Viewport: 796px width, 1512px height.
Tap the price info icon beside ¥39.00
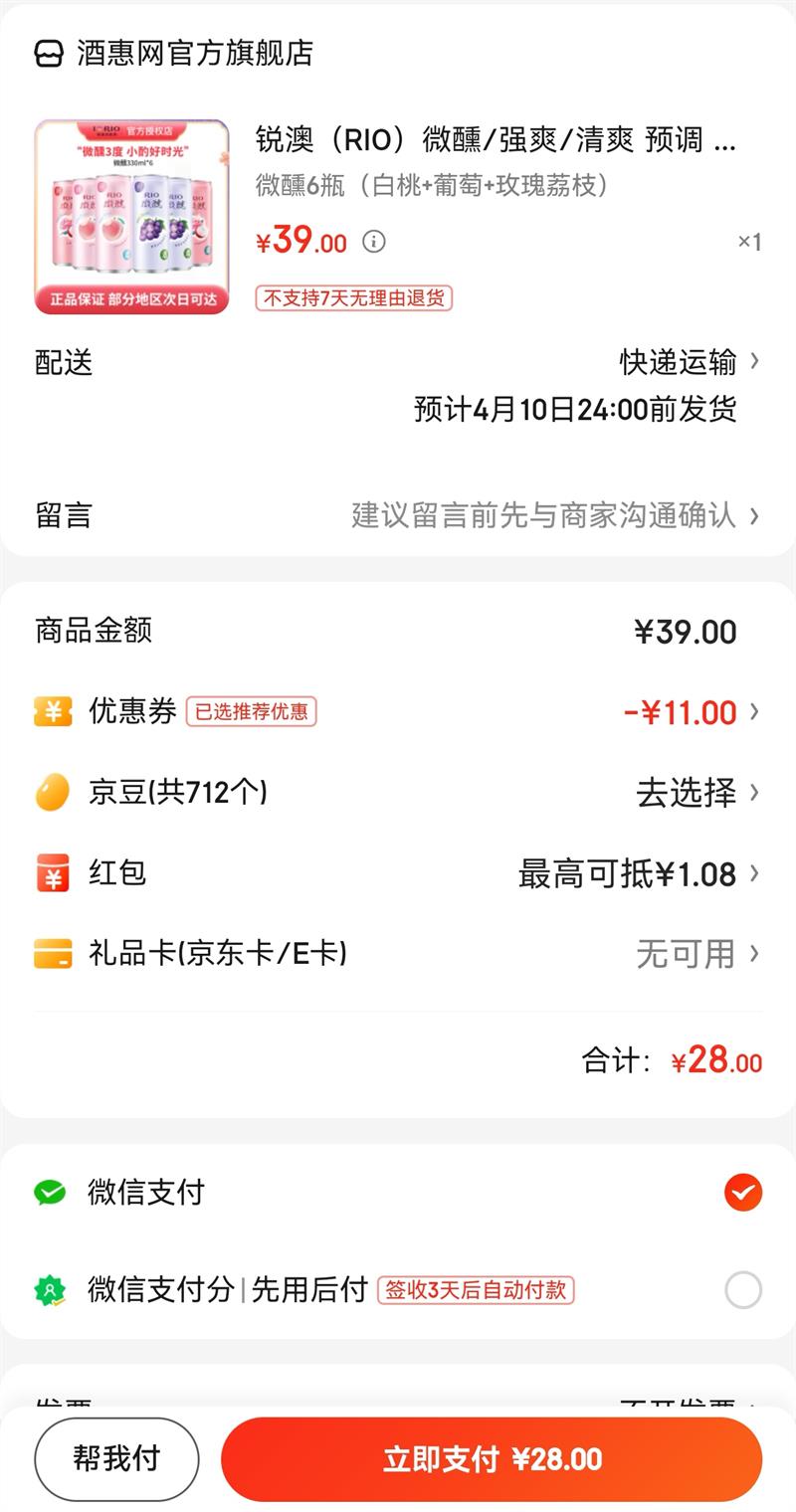(373, 242)
